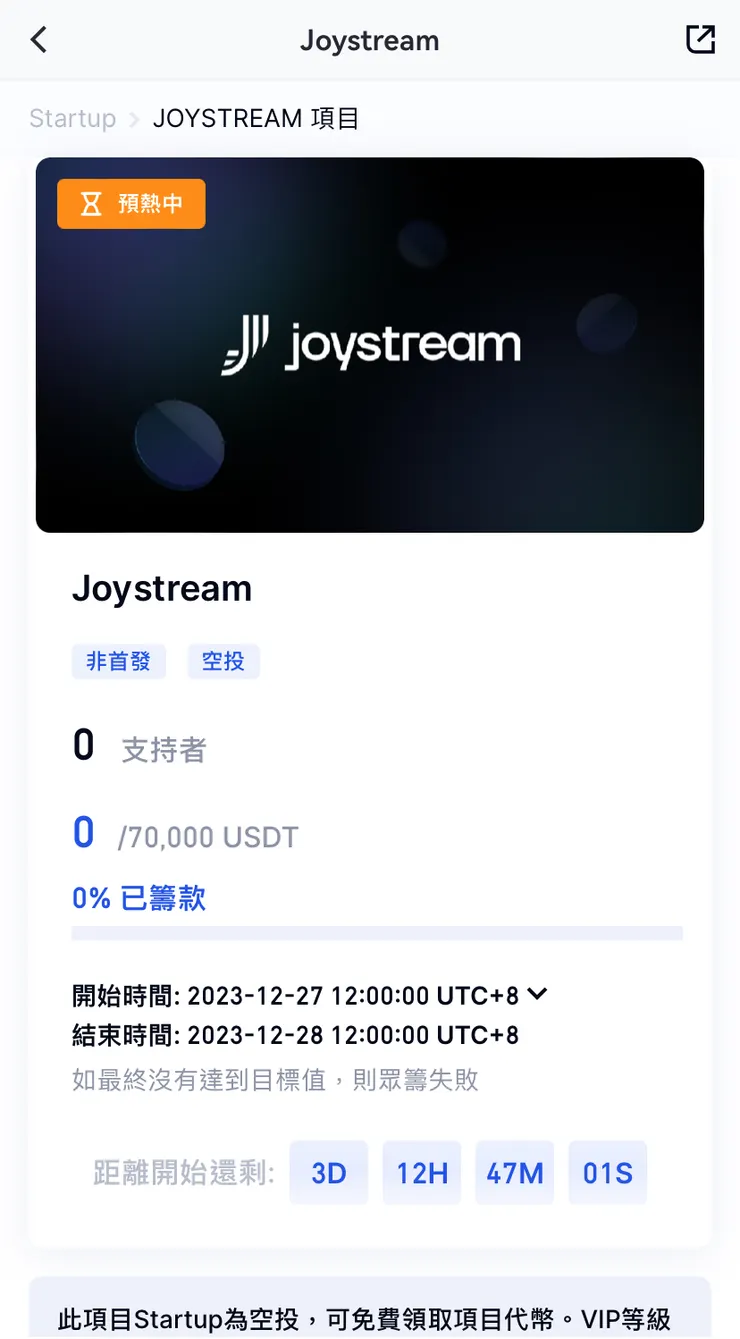Click the 0% 已籌款 funding label
Image resolution: width=740 pixels, height=1339 pixels.
pos(138,897)
